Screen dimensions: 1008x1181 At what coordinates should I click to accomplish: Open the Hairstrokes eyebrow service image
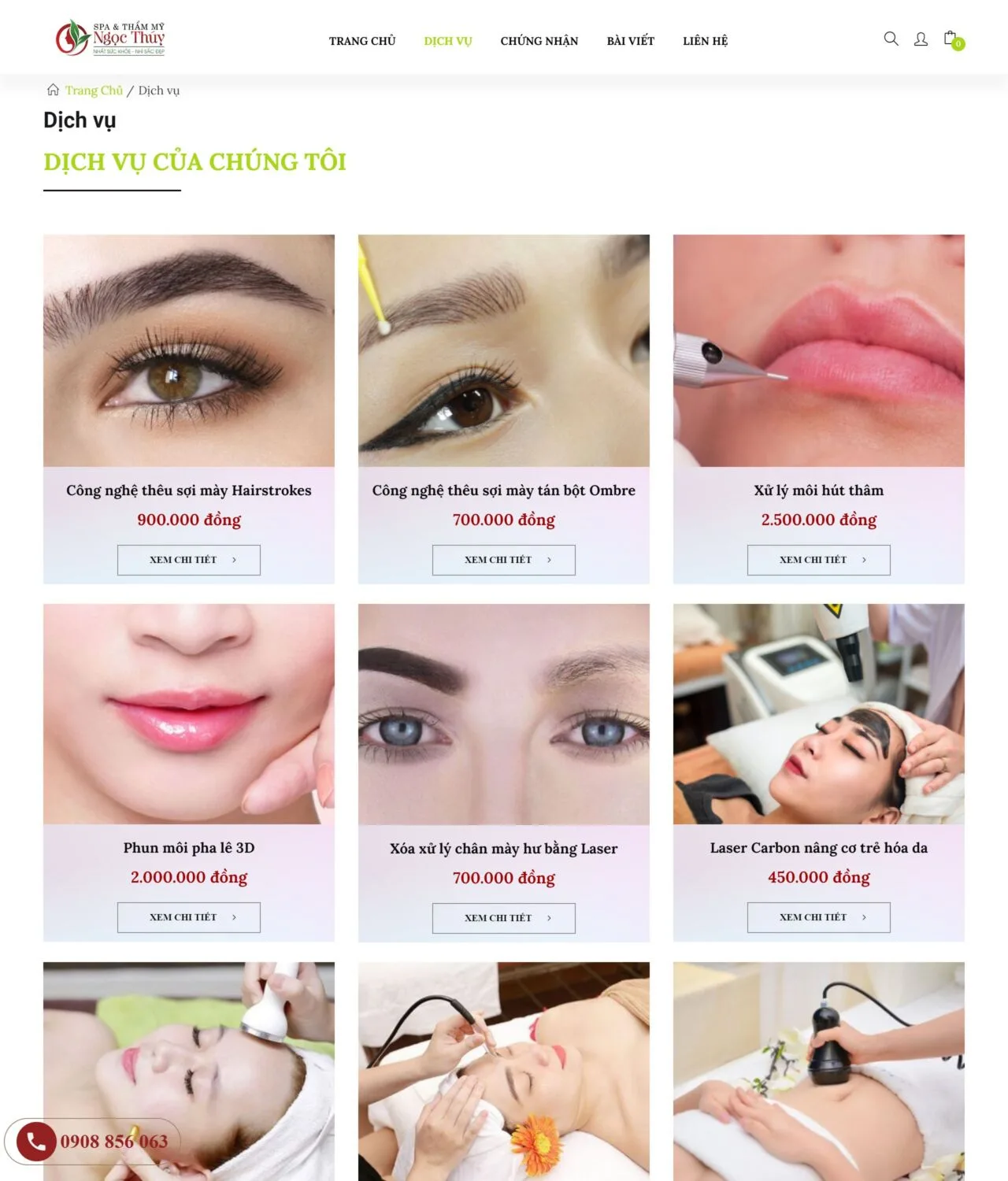[189, 350]
